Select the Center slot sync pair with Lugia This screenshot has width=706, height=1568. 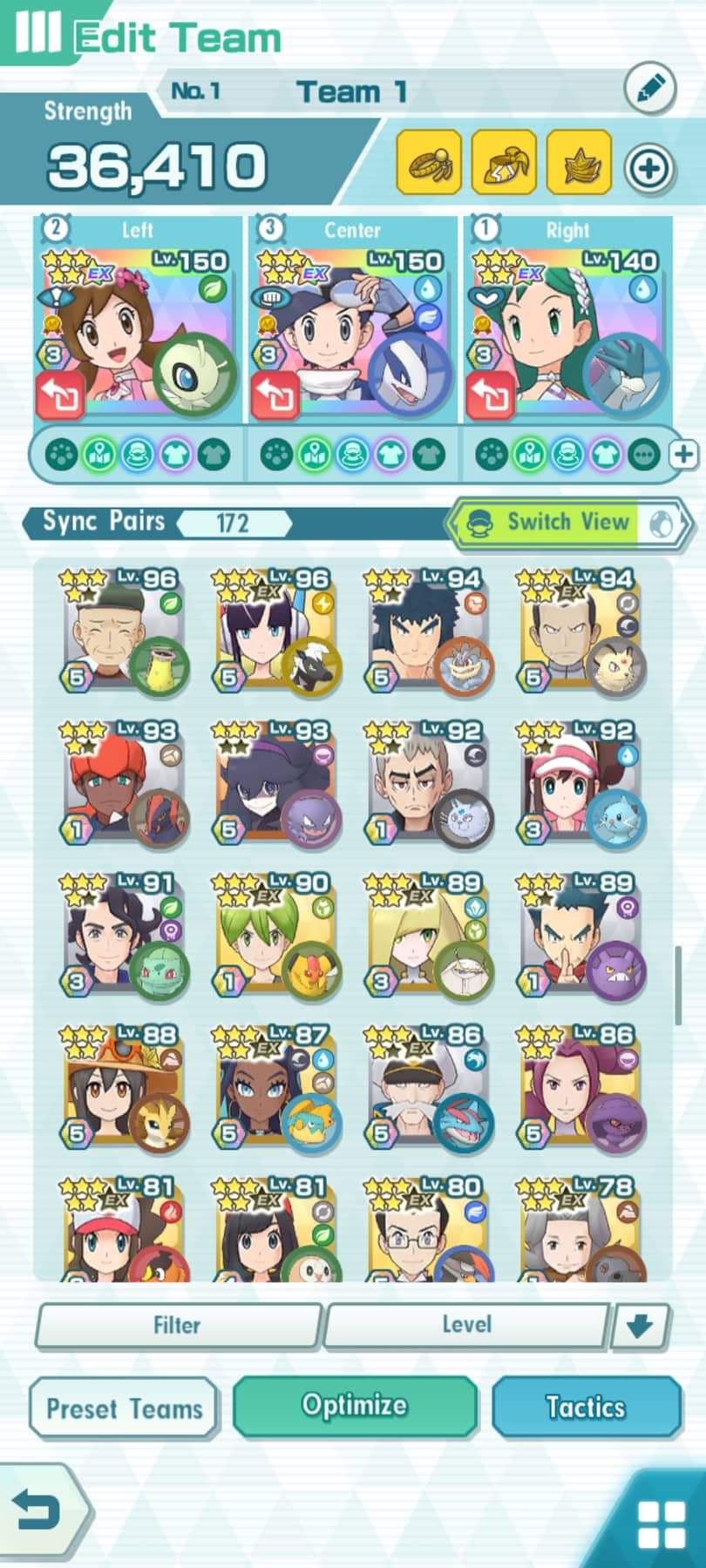tap(353, 320)
